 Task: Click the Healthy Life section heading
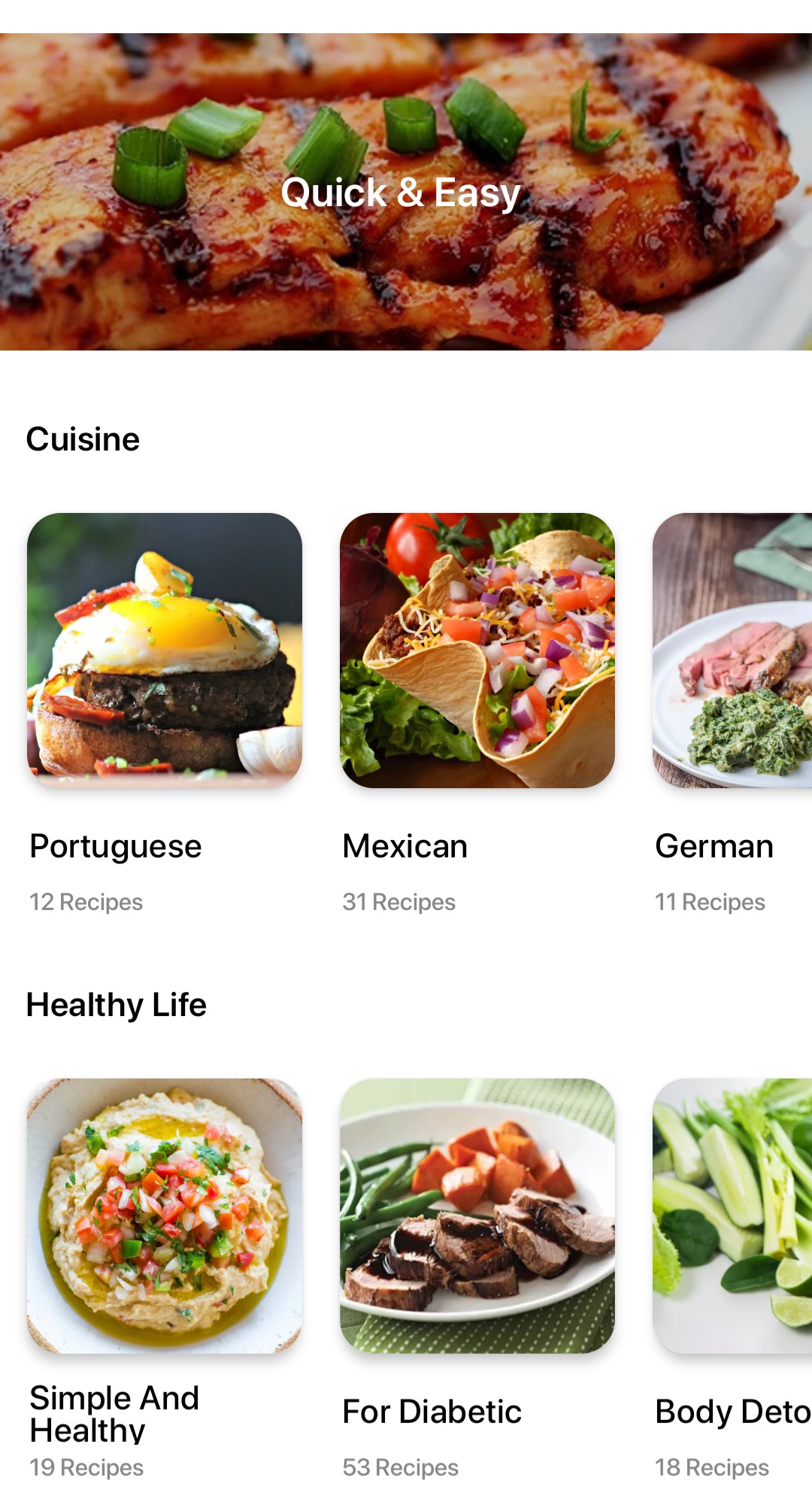coord(116,1003)
